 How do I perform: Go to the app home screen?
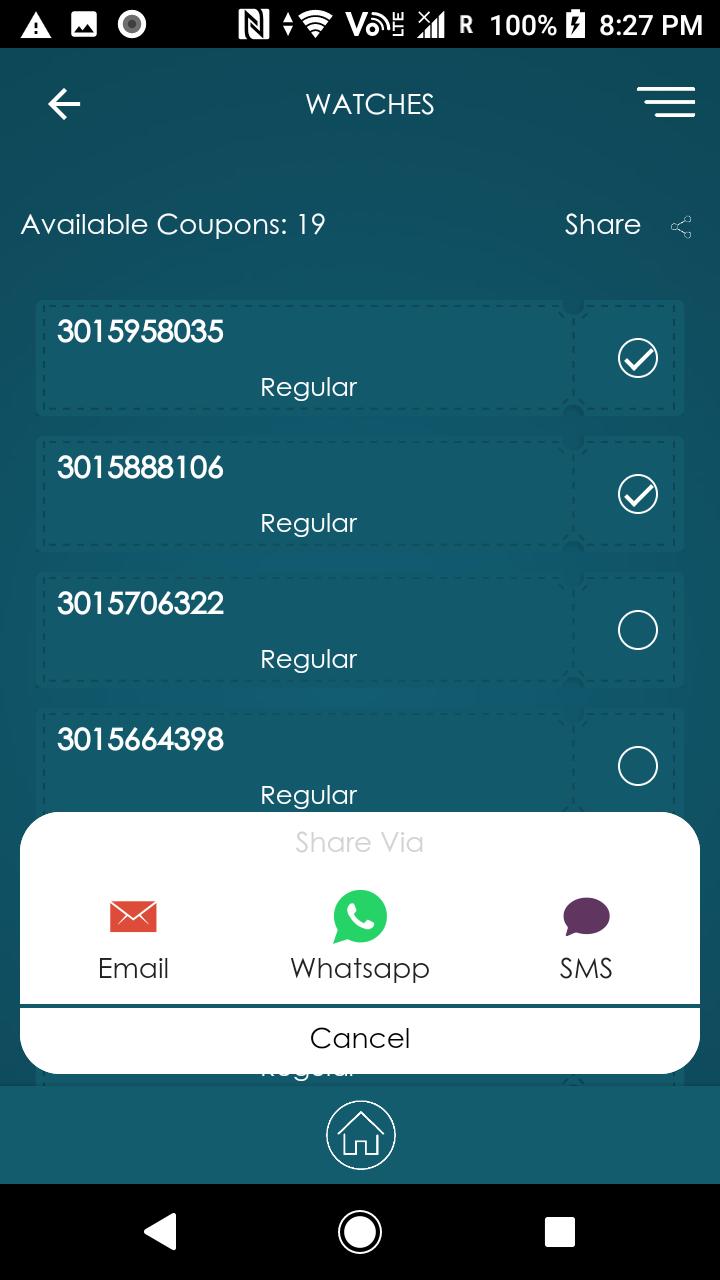coord(360,1135)
